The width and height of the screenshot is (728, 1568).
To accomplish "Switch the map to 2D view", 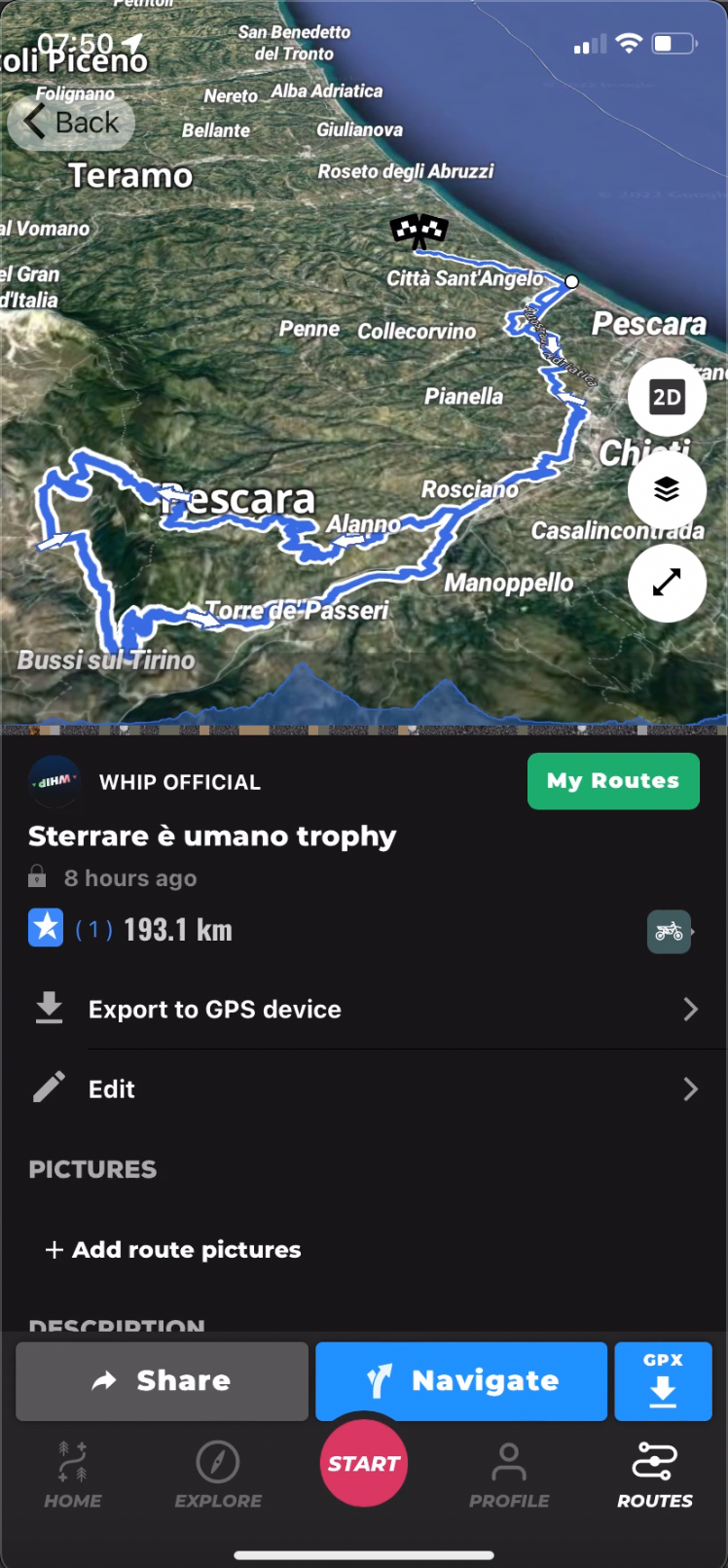I will click(x=667, y=397).
